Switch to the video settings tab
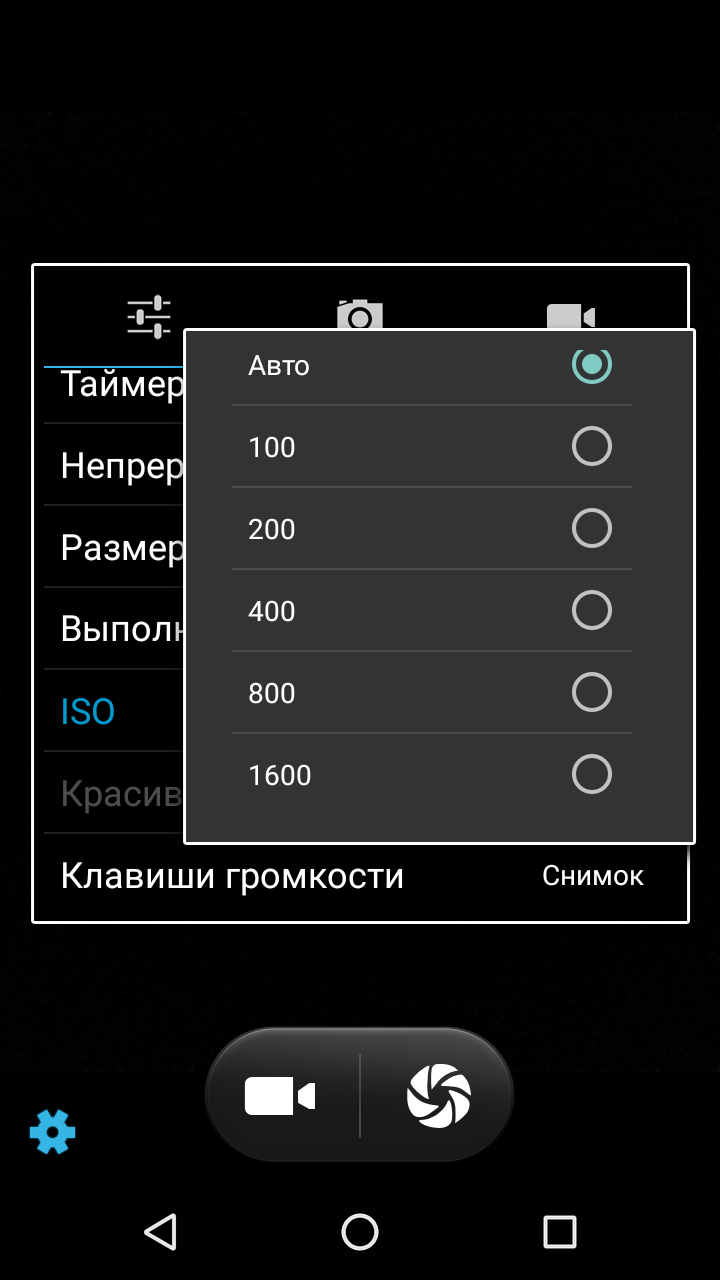Screen dimensions: 720x1280 click(571, 316)
